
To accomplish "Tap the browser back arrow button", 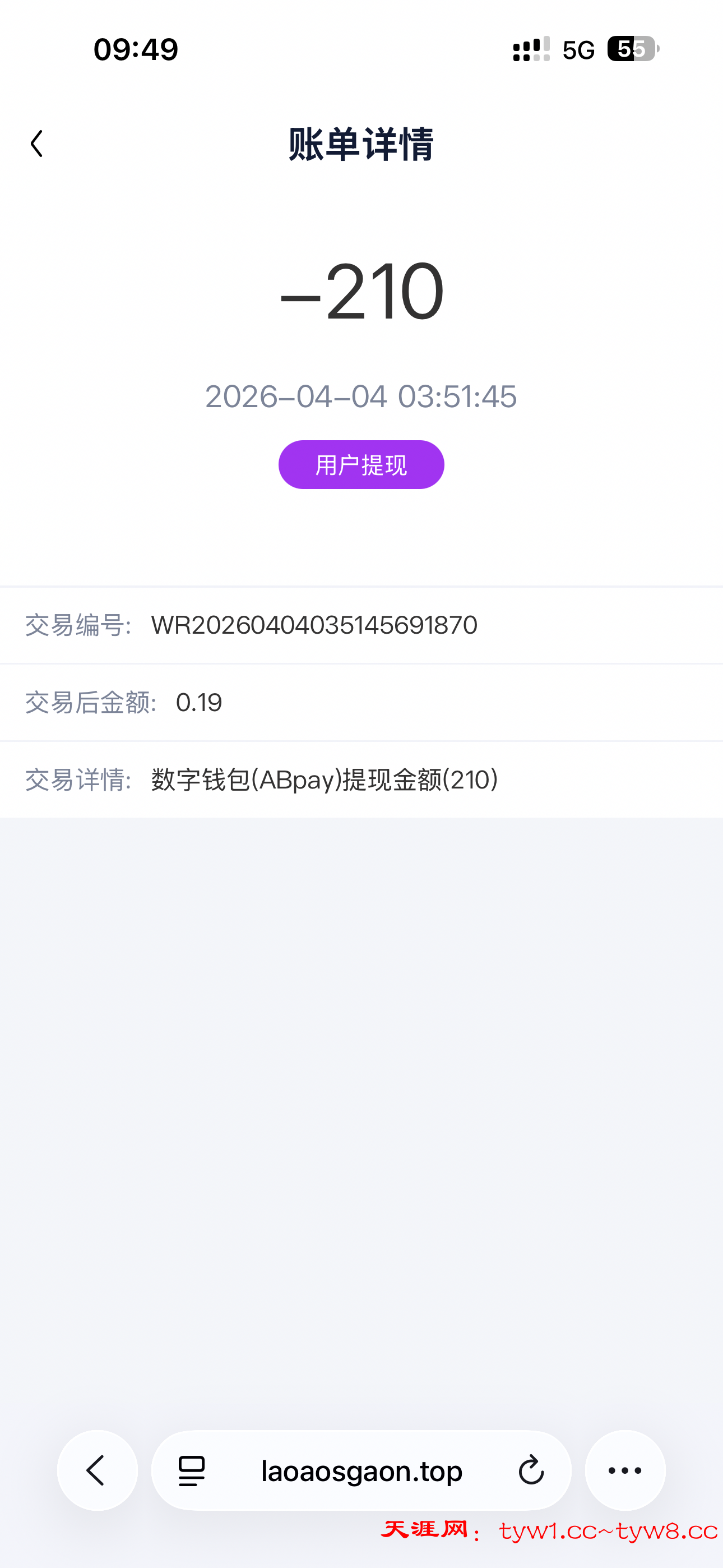I will click(97, 1470).
